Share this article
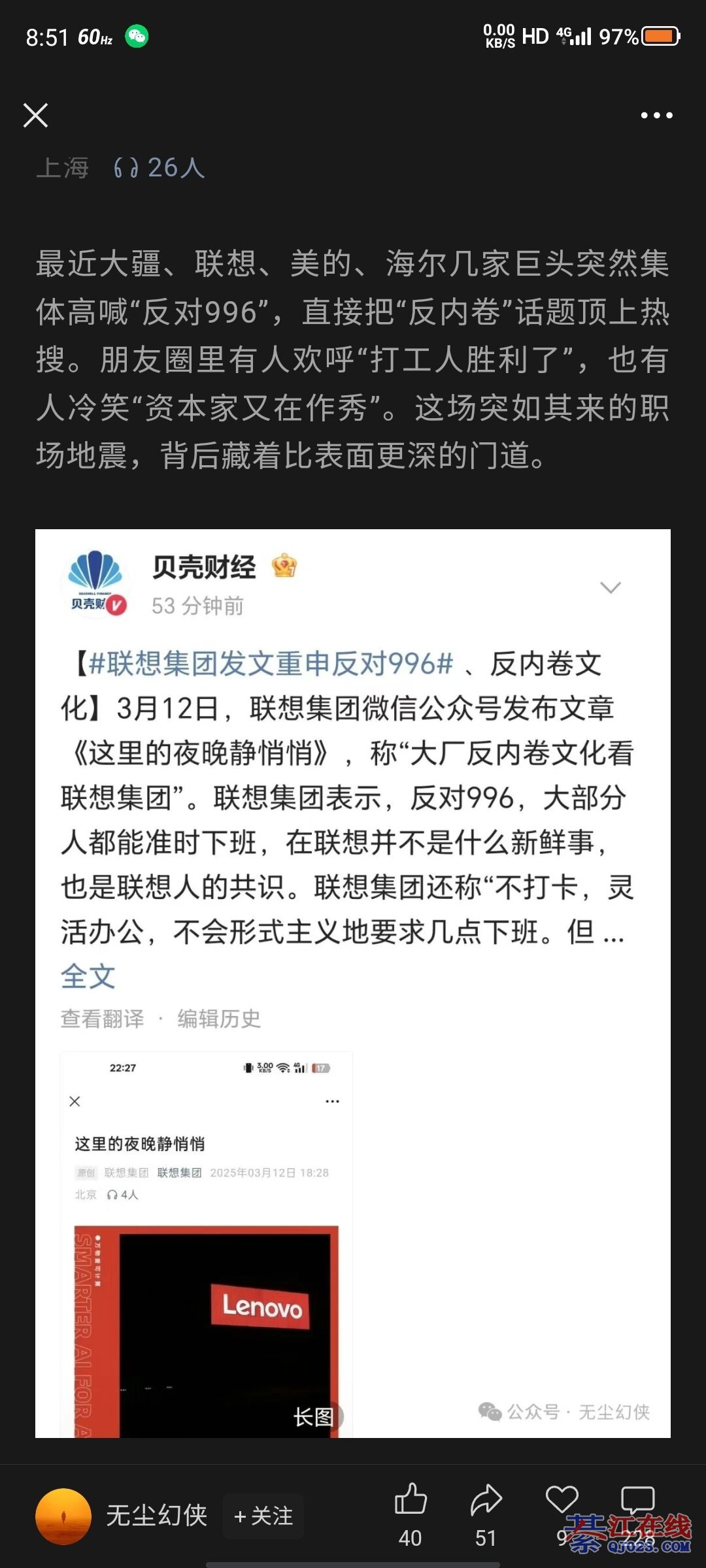Image resolution: width=706 pixels, height=1568 pixels. pyautogui.click(x=486, y=1500)
